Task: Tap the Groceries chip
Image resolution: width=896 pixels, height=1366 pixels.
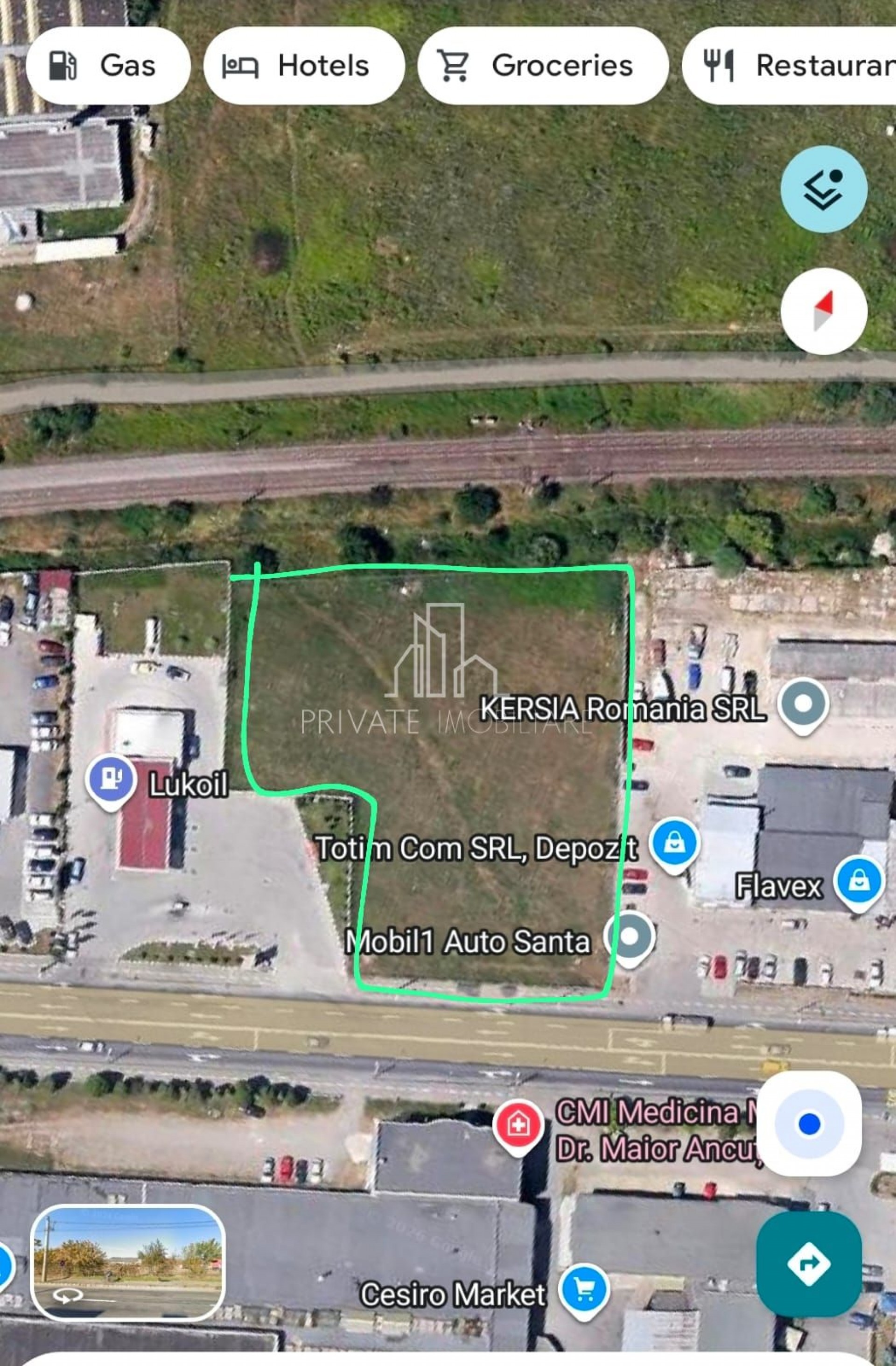Action: point(543,65)
